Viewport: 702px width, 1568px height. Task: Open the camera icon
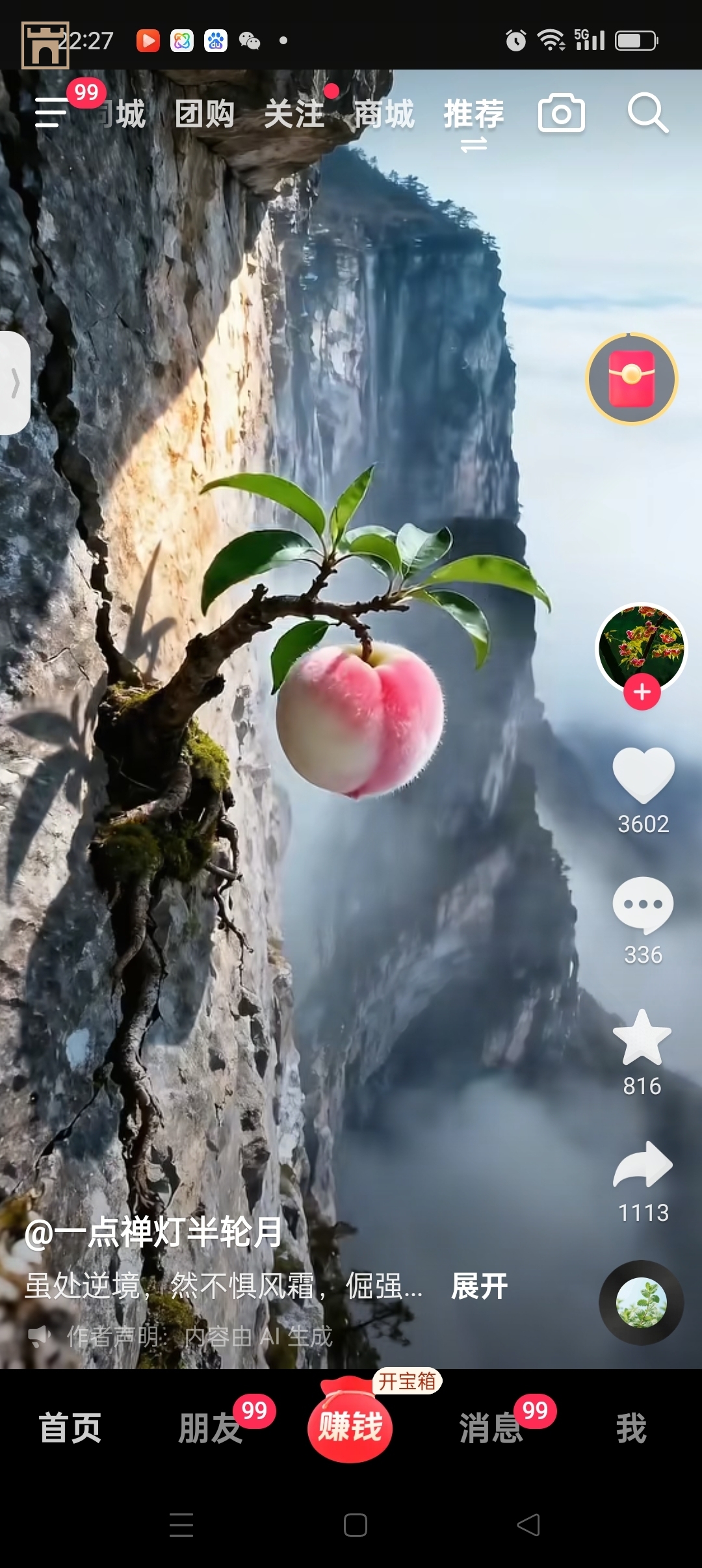tap(561, 114)
